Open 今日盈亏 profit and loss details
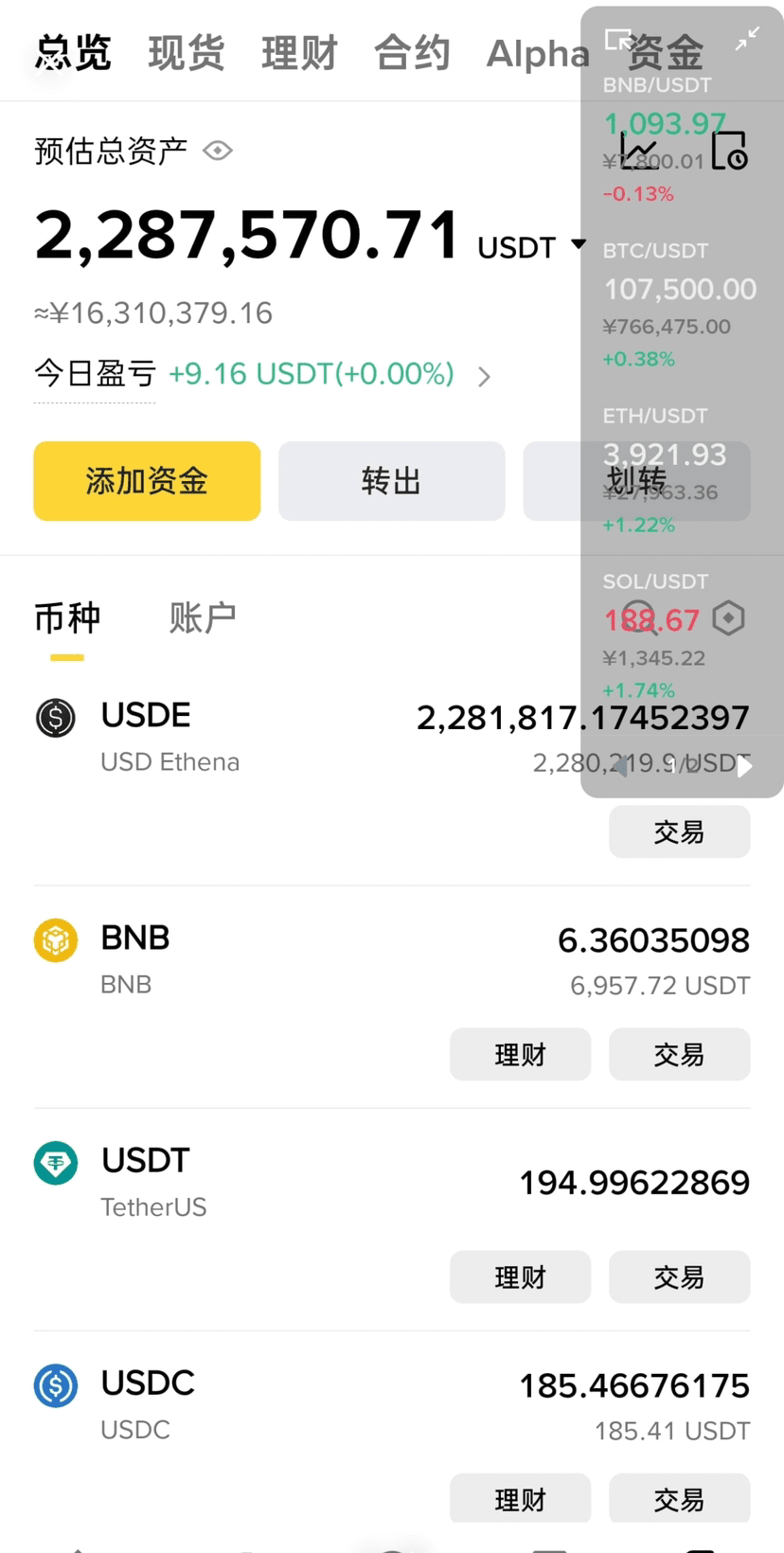The height and width of the screenshot is (1553, 784). click(x=483, y=376)
